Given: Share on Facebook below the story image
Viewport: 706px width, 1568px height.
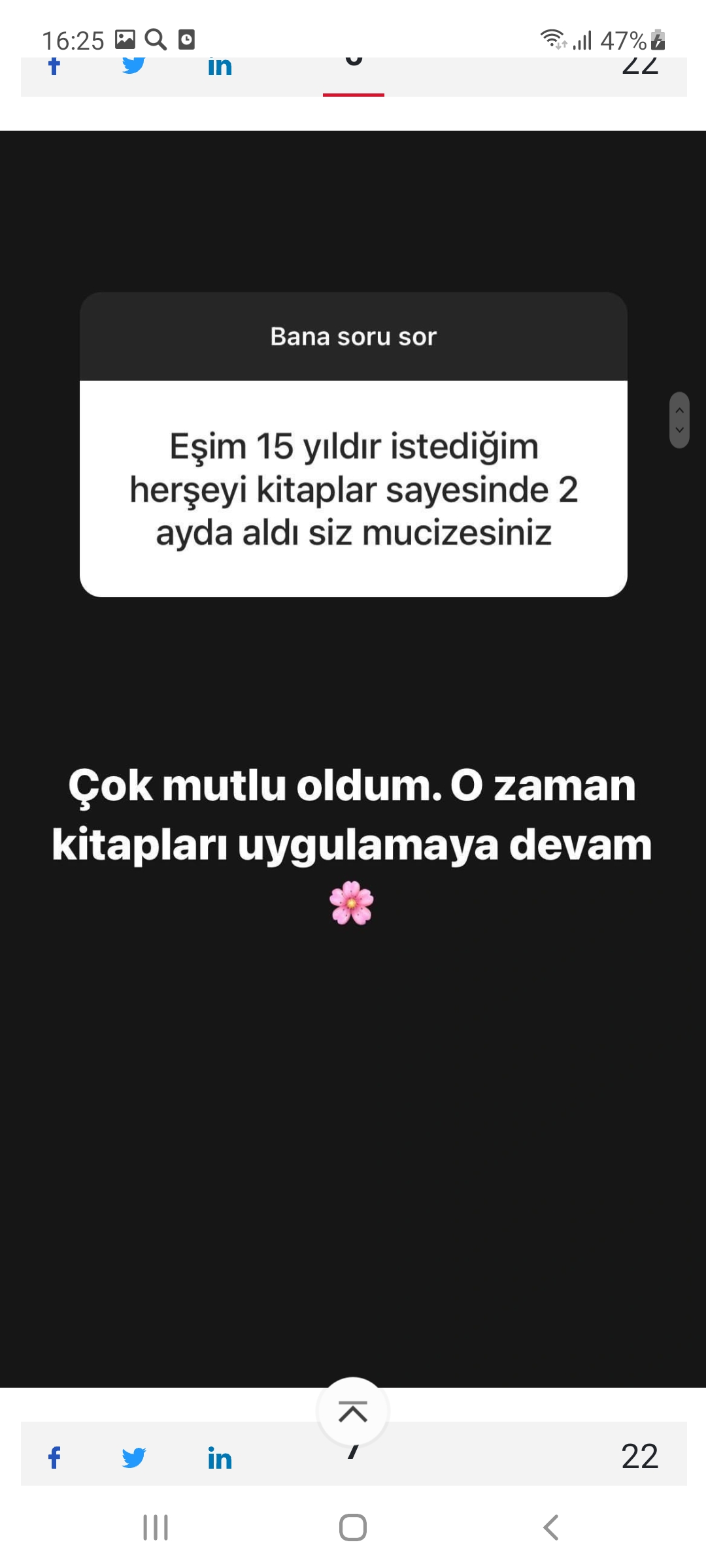Looking at the screenshot, I should coord(55,1458).
